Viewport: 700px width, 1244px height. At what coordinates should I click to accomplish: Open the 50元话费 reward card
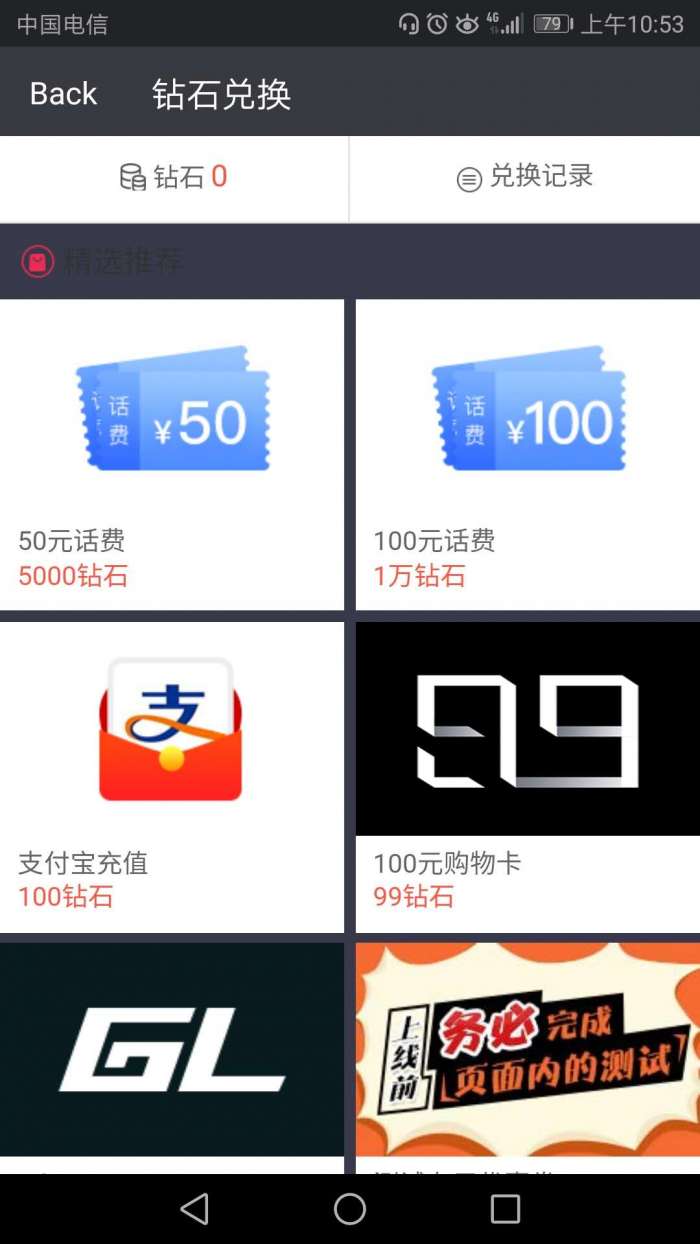[172, 455]
